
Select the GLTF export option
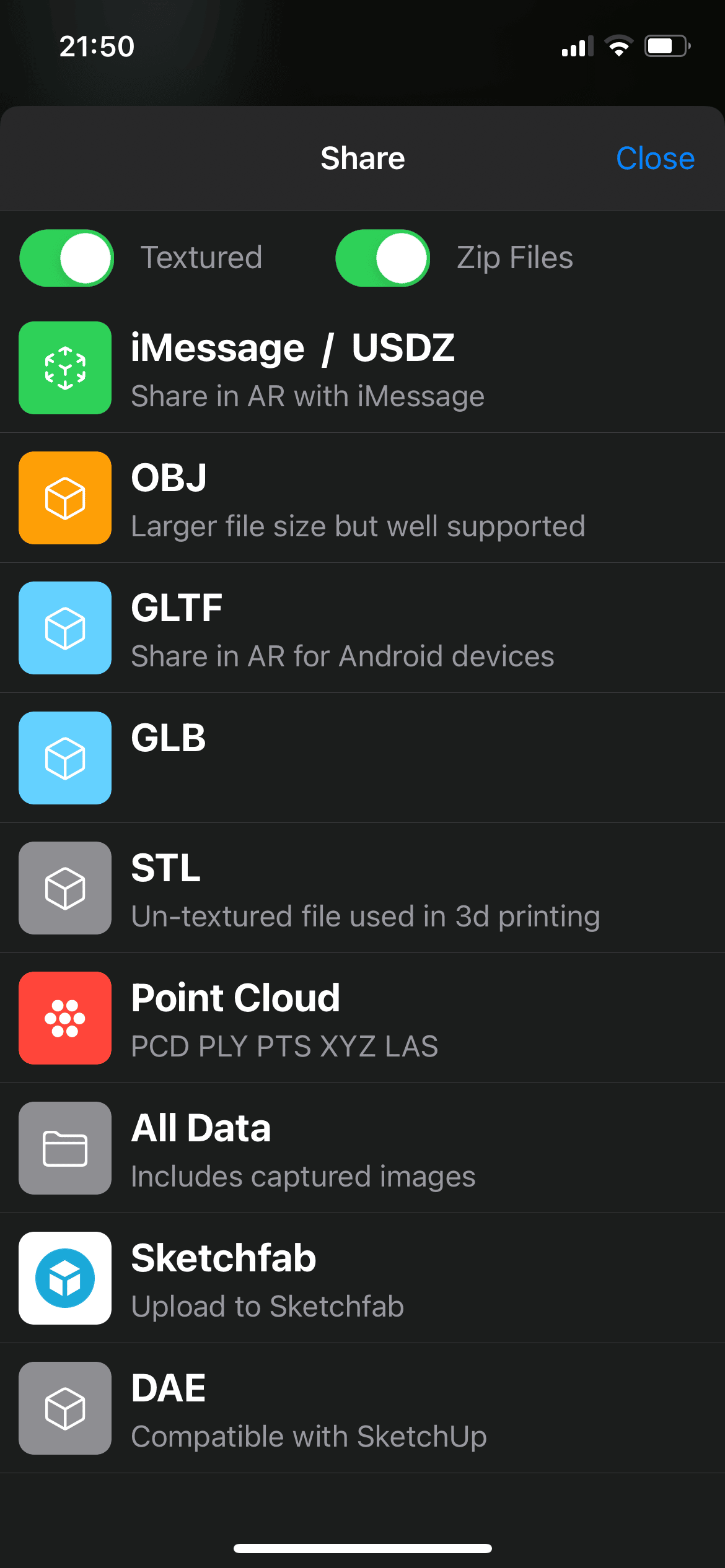177,629
